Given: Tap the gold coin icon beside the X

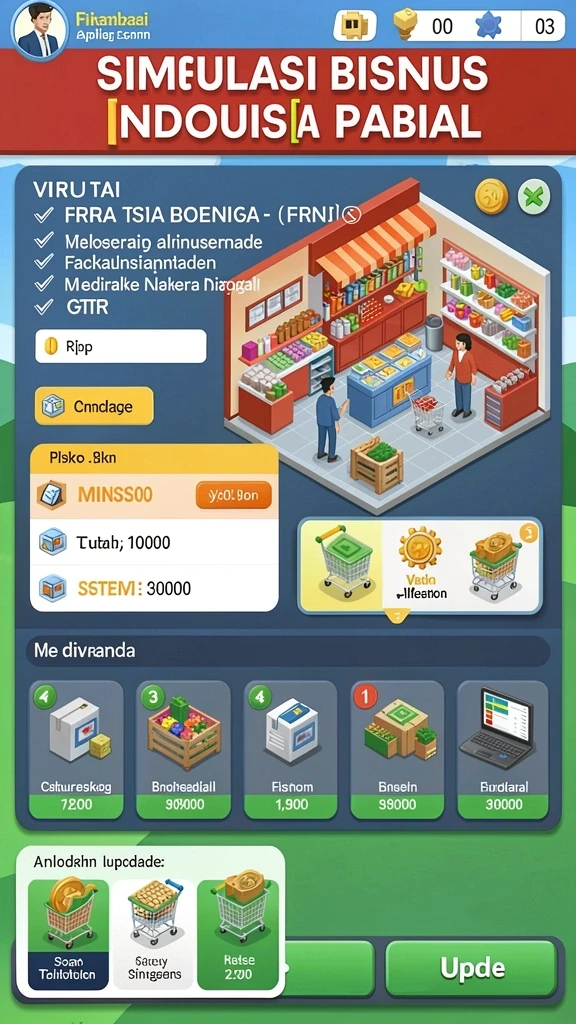Looking at the screenshot, I should tap(491, 197).
